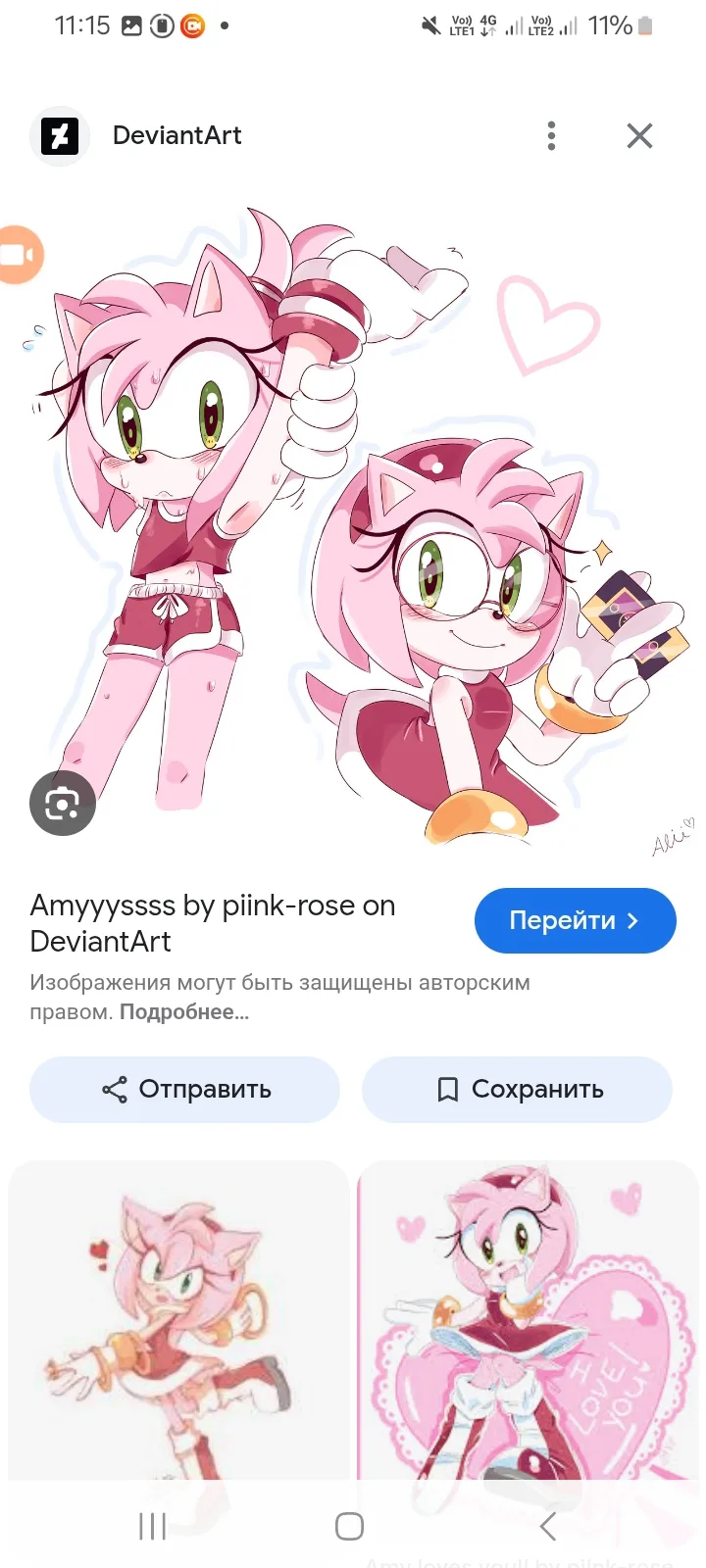This screenshot has height=1568, width=706.
Task: Open the Подробнее… copyright link
Action: [x=184, y=1012]
